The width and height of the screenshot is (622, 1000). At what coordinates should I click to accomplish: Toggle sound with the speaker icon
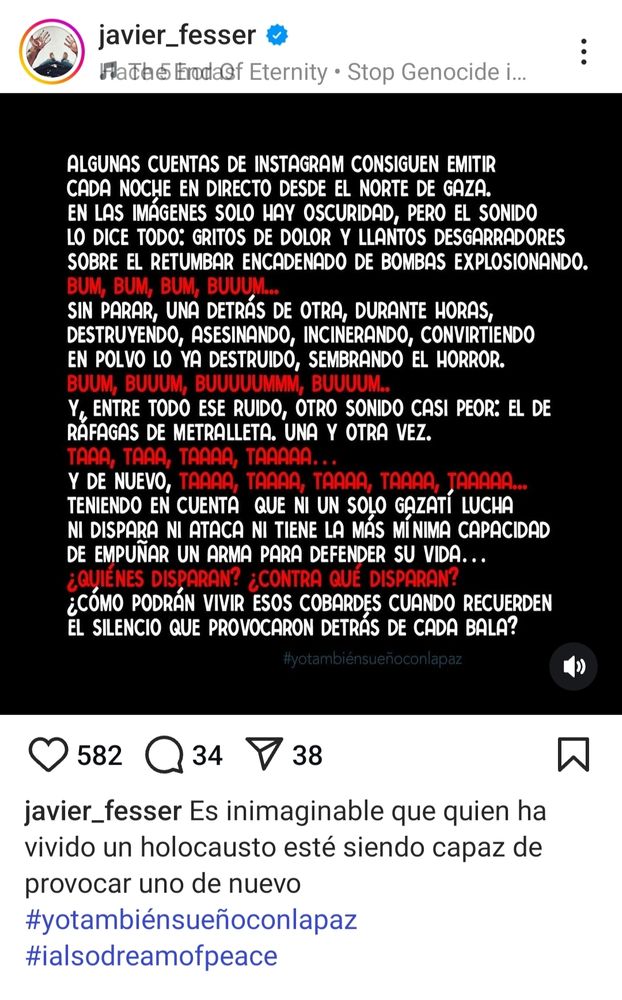coord(574,666)
